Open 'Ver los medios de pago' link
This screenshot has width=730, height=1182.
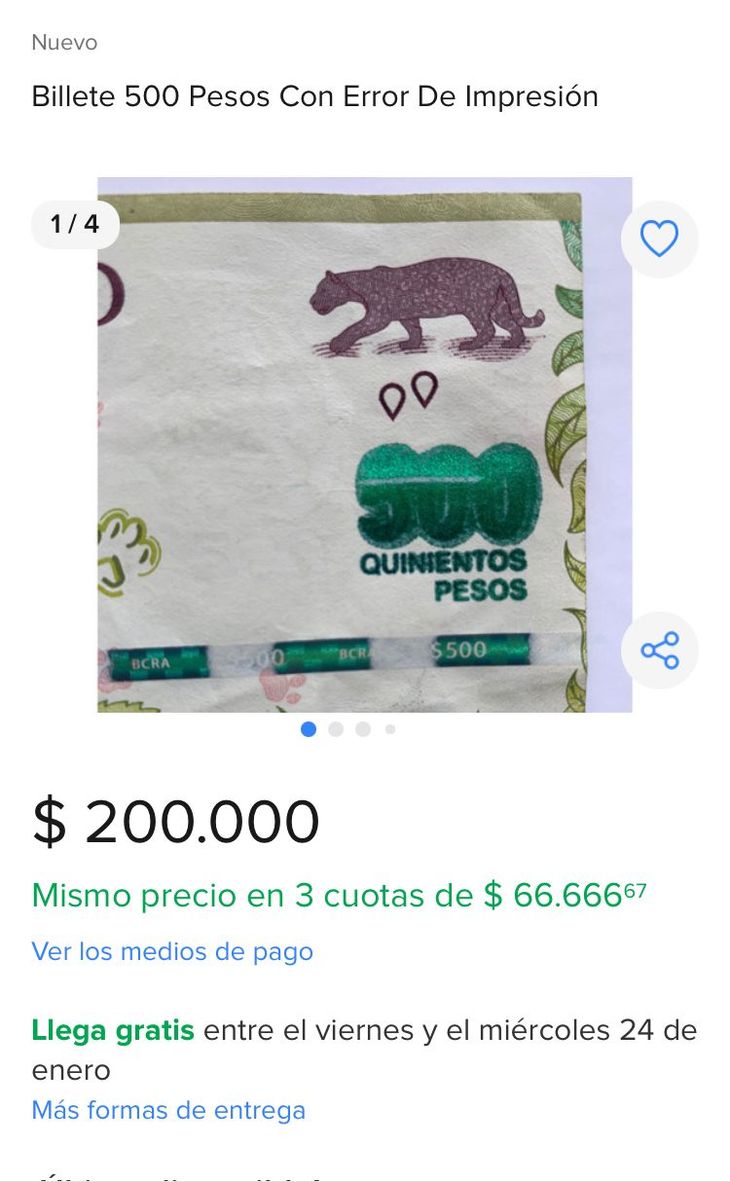click(172, 951)
